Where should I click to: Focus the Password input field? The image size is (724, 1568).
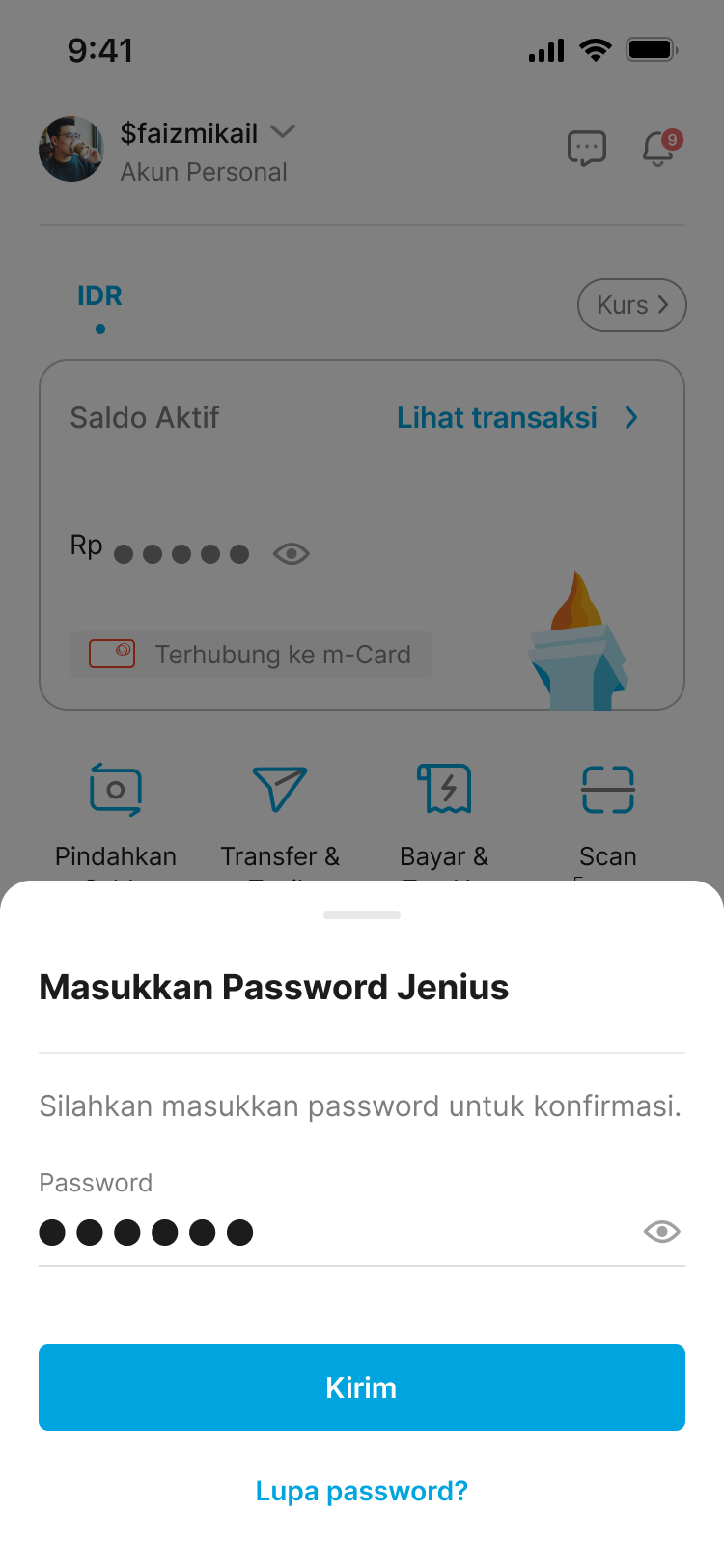[x=328, y=1233]
